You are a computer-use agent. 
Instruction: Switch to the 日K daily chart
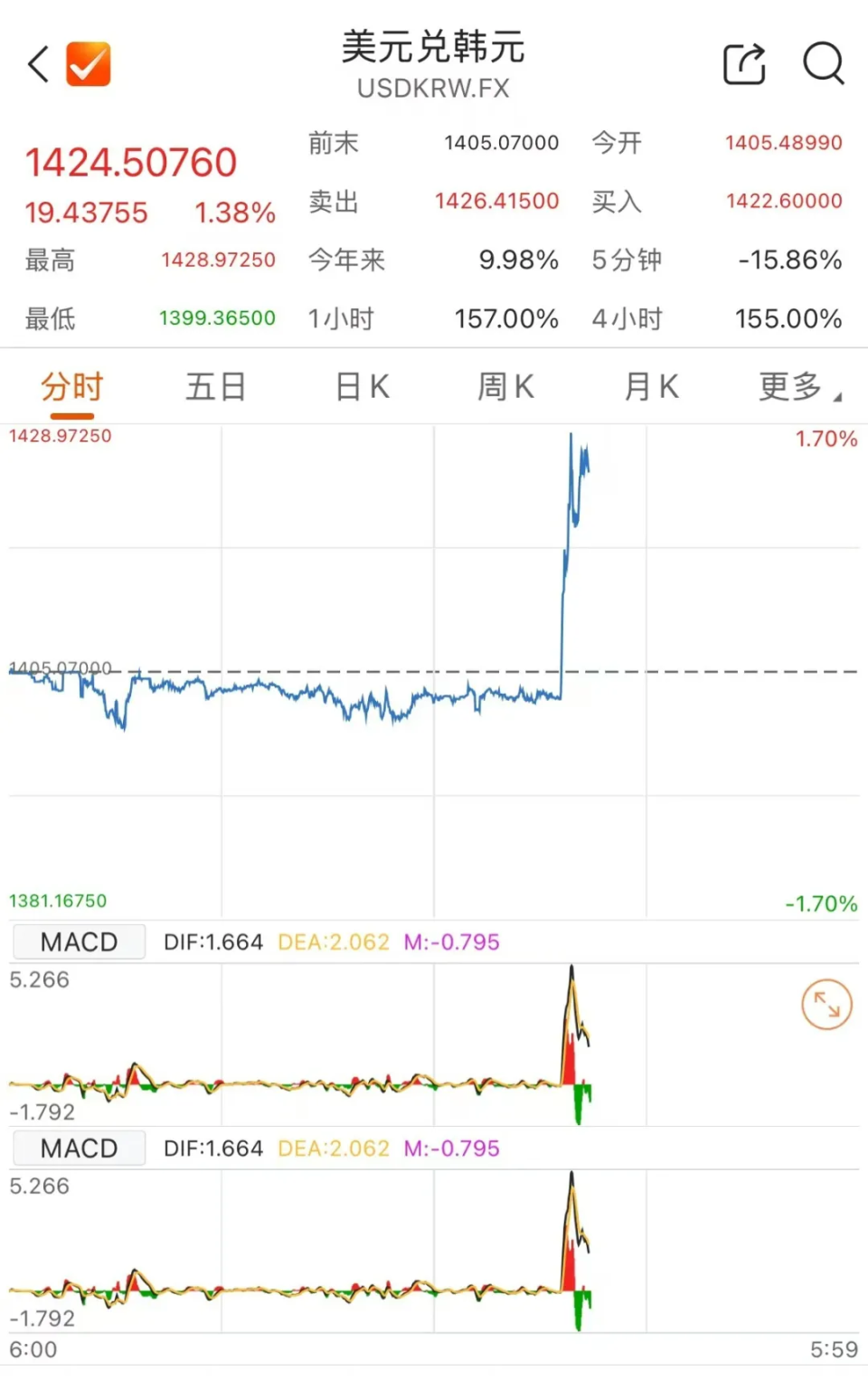[x=363, y=387]
